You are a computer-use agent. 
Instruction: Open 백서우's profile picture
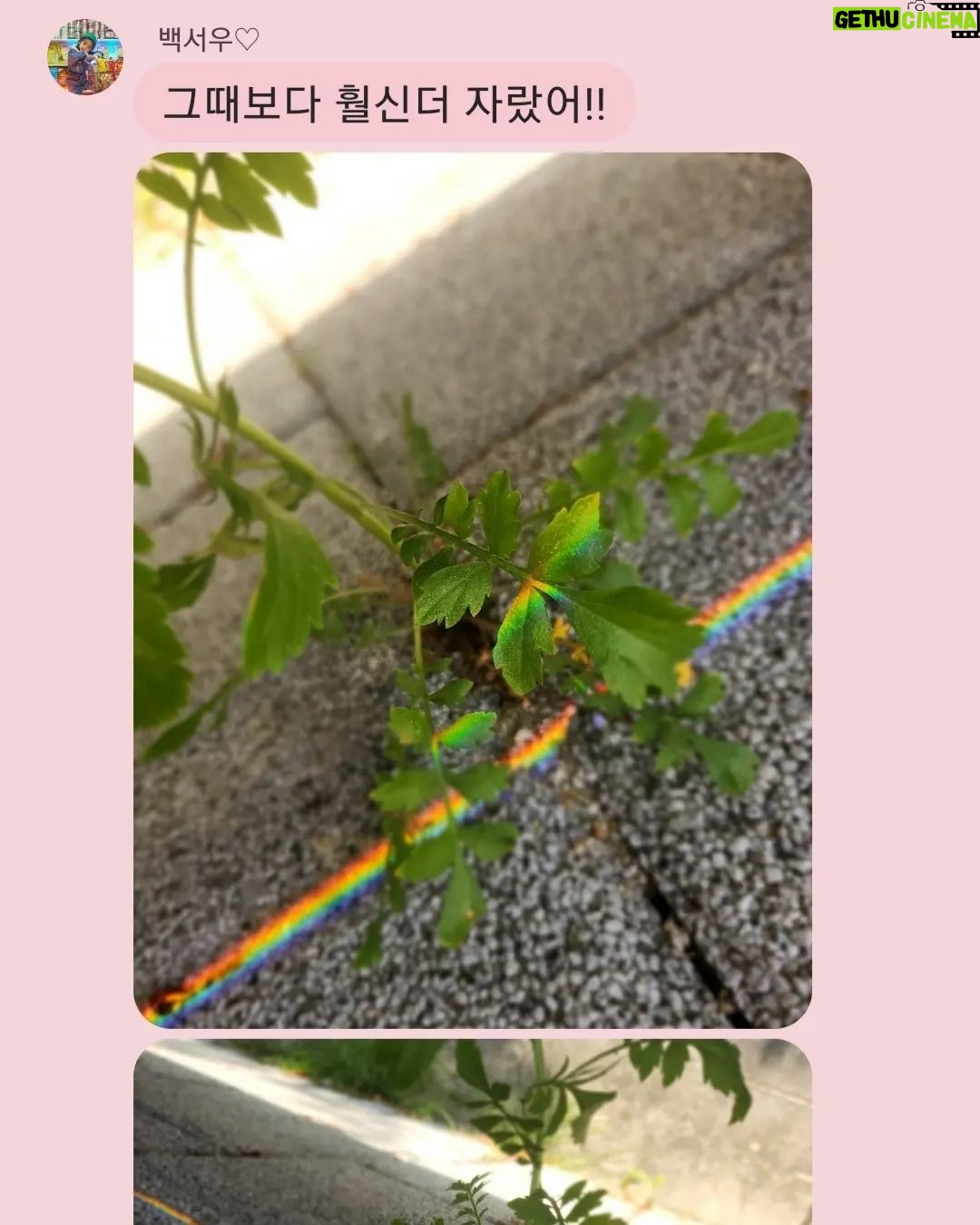85,56
